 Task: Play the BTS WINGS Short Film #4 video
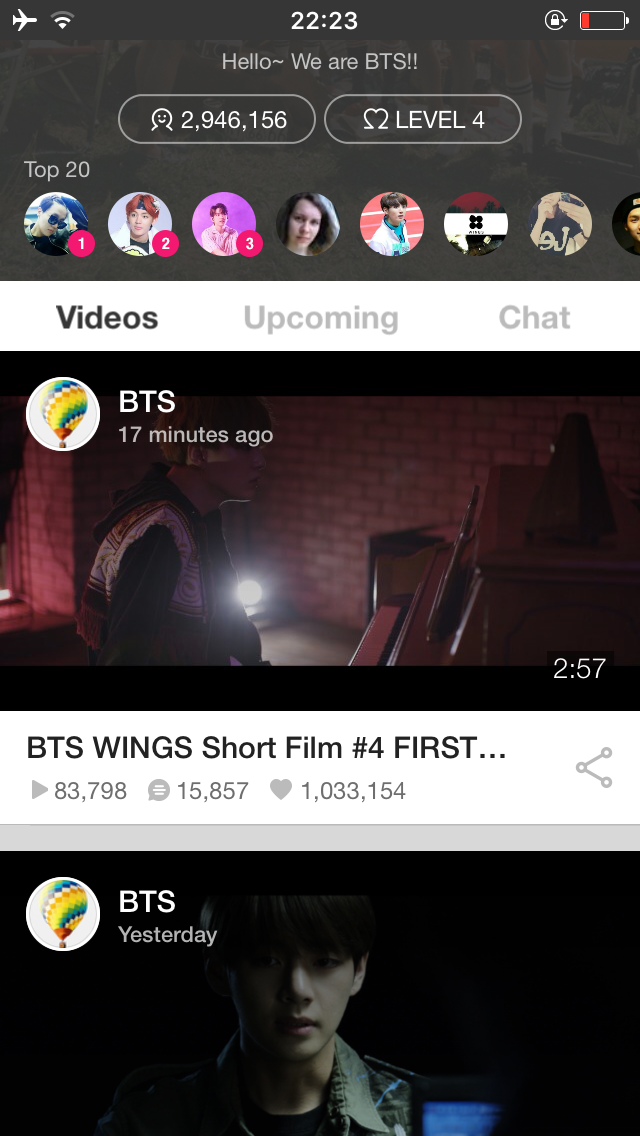pos(320,531)
